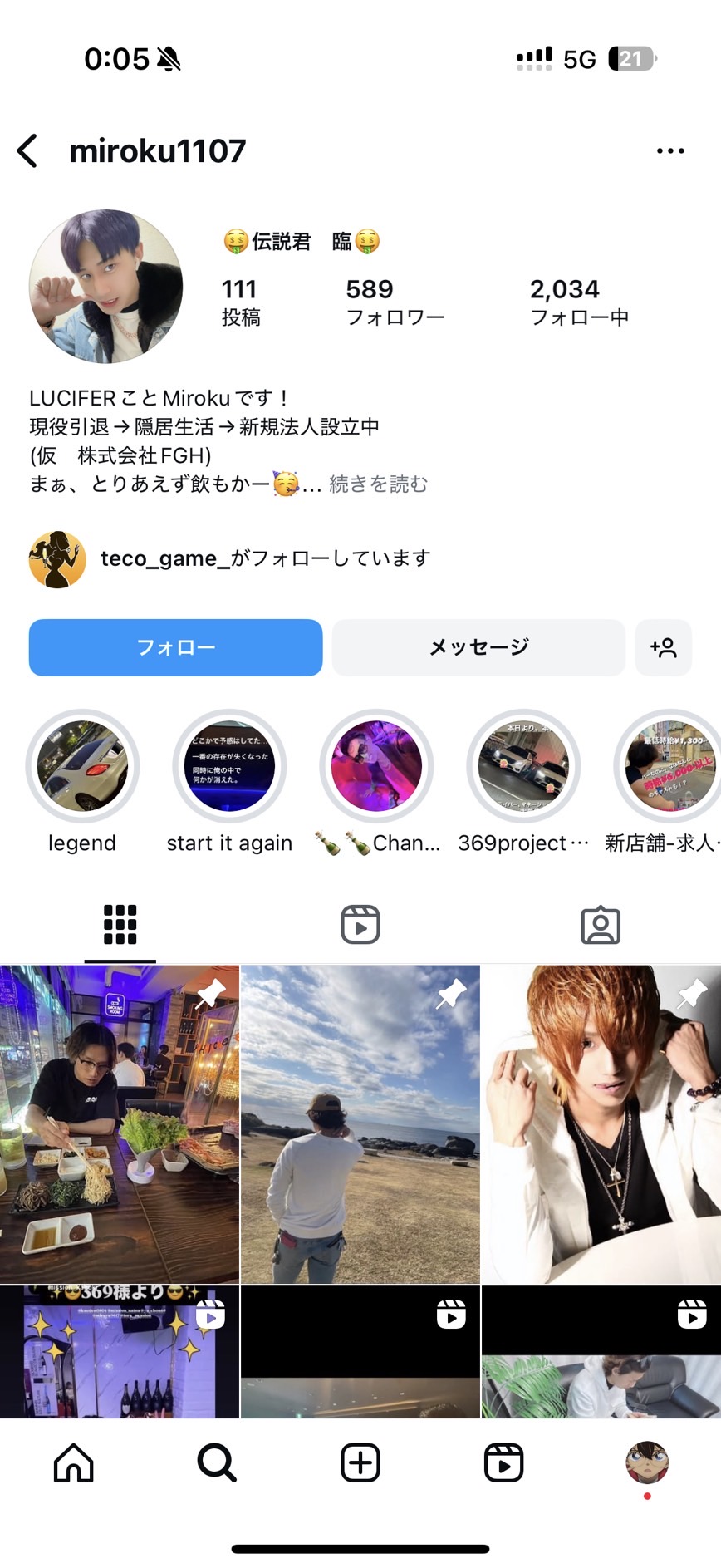Open the Search and explore tab
Screen dimensions: 721x1568
point(217,1462)
